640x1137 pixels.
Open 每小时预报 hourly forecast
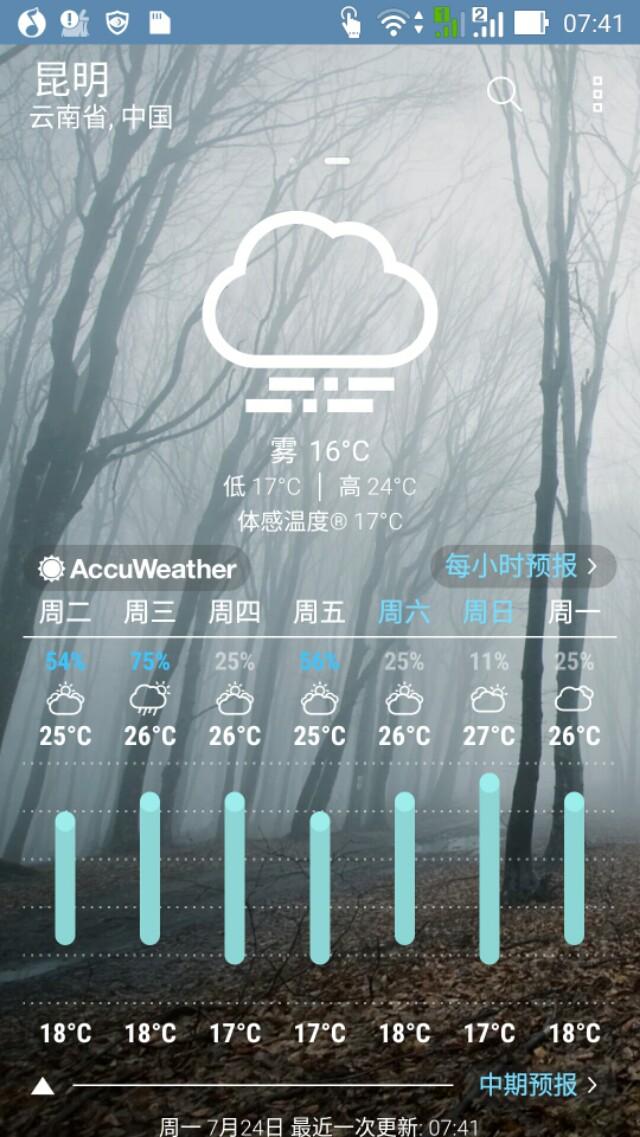coord(520,566)
